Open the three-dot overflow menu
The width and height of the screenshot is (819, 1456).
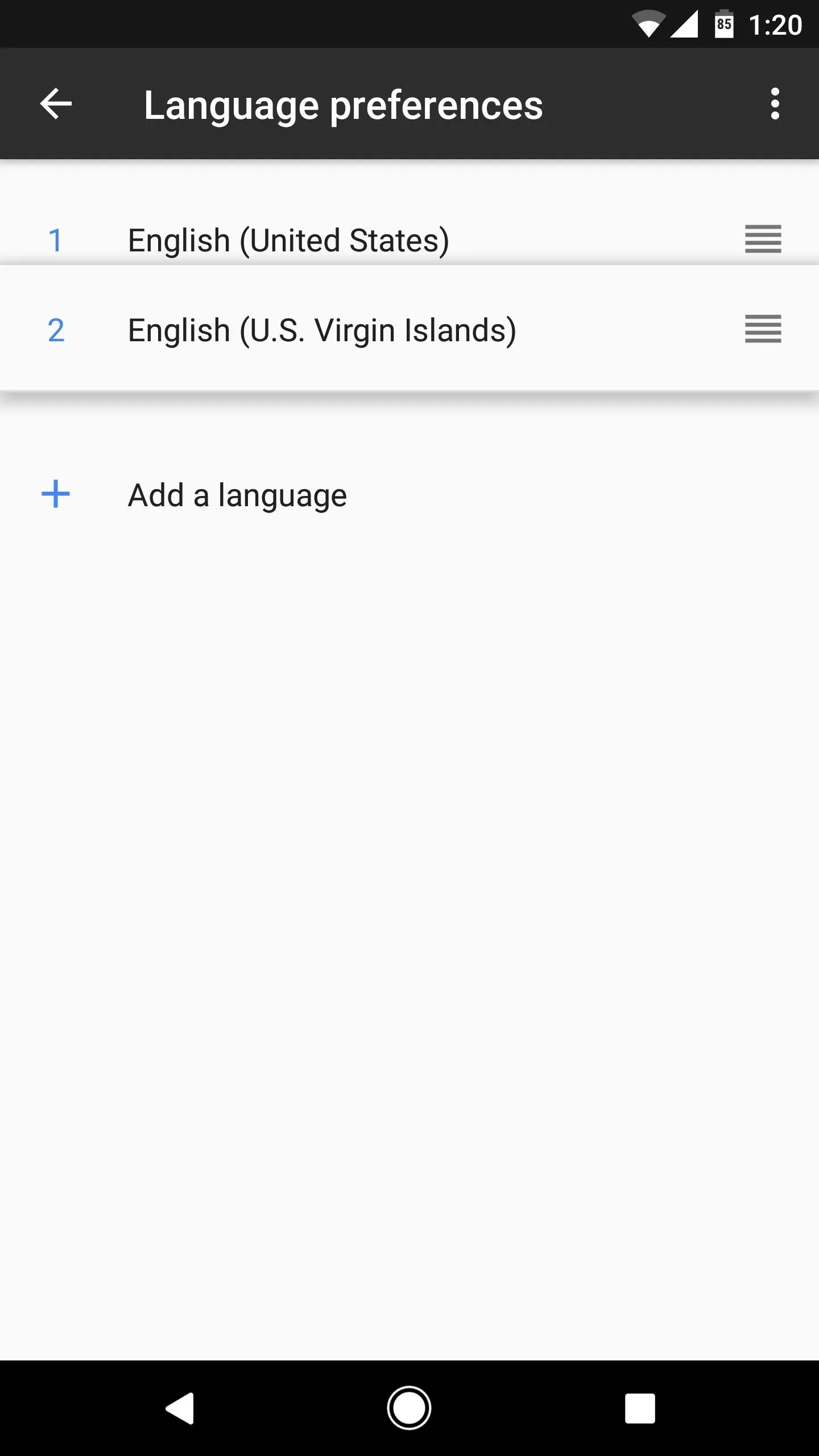coord(775,104)
